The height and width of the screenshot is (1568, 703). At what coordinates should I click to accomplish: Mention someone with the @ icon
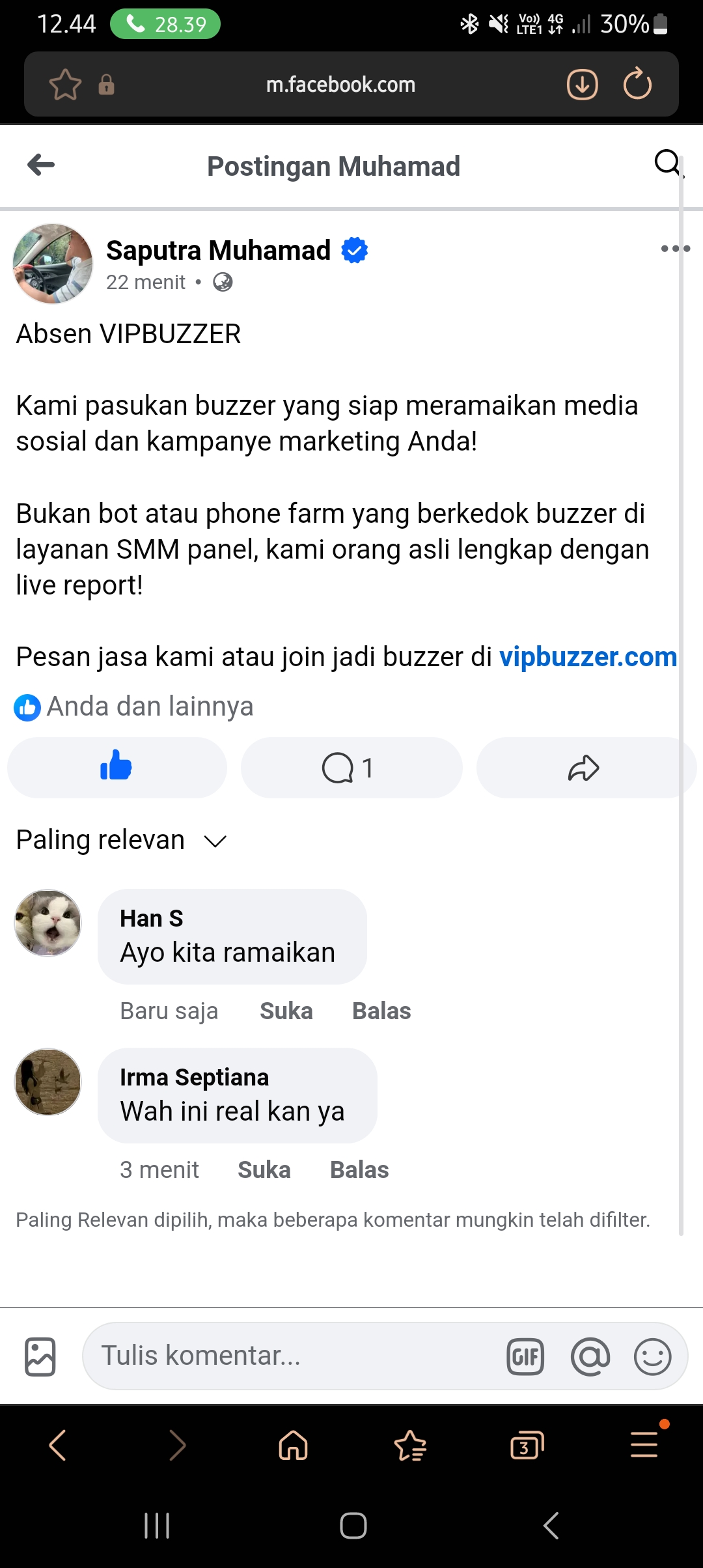tap(590, 1357)
